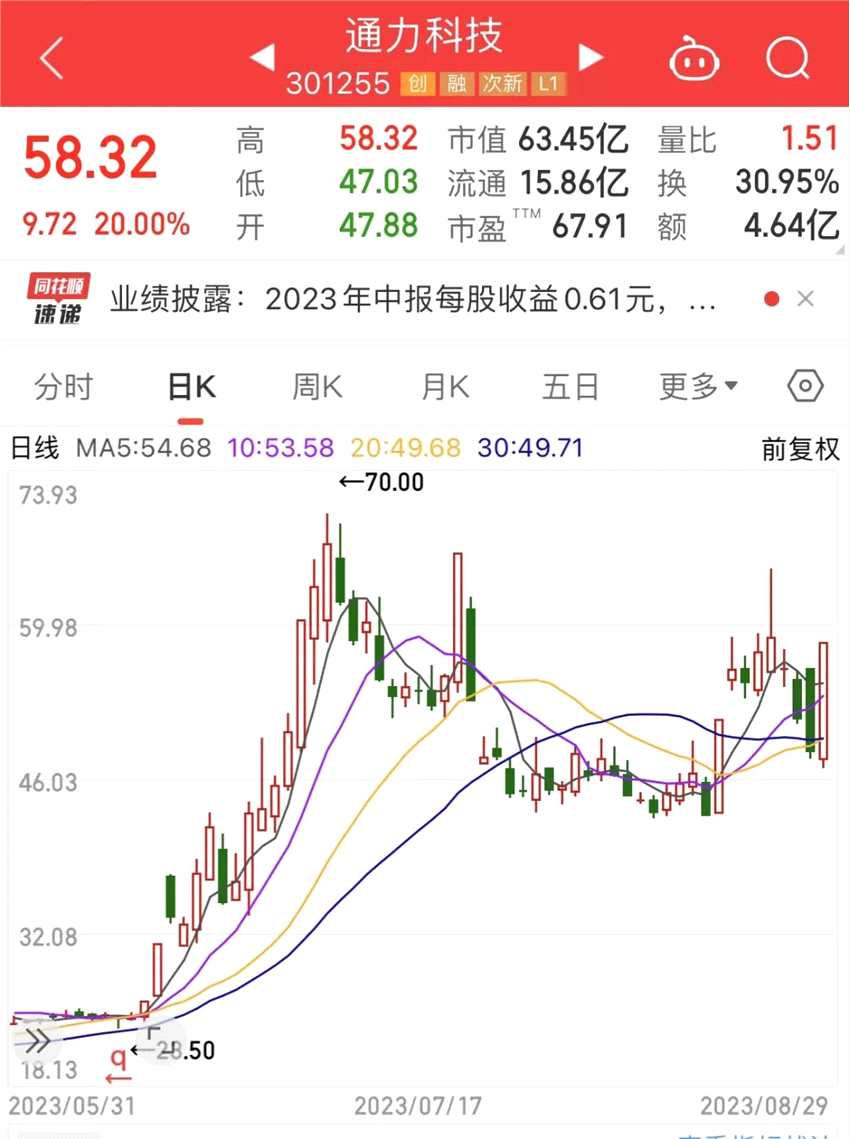View the 五日 chart tab
Screen dimensions: 850x1139
570,386
